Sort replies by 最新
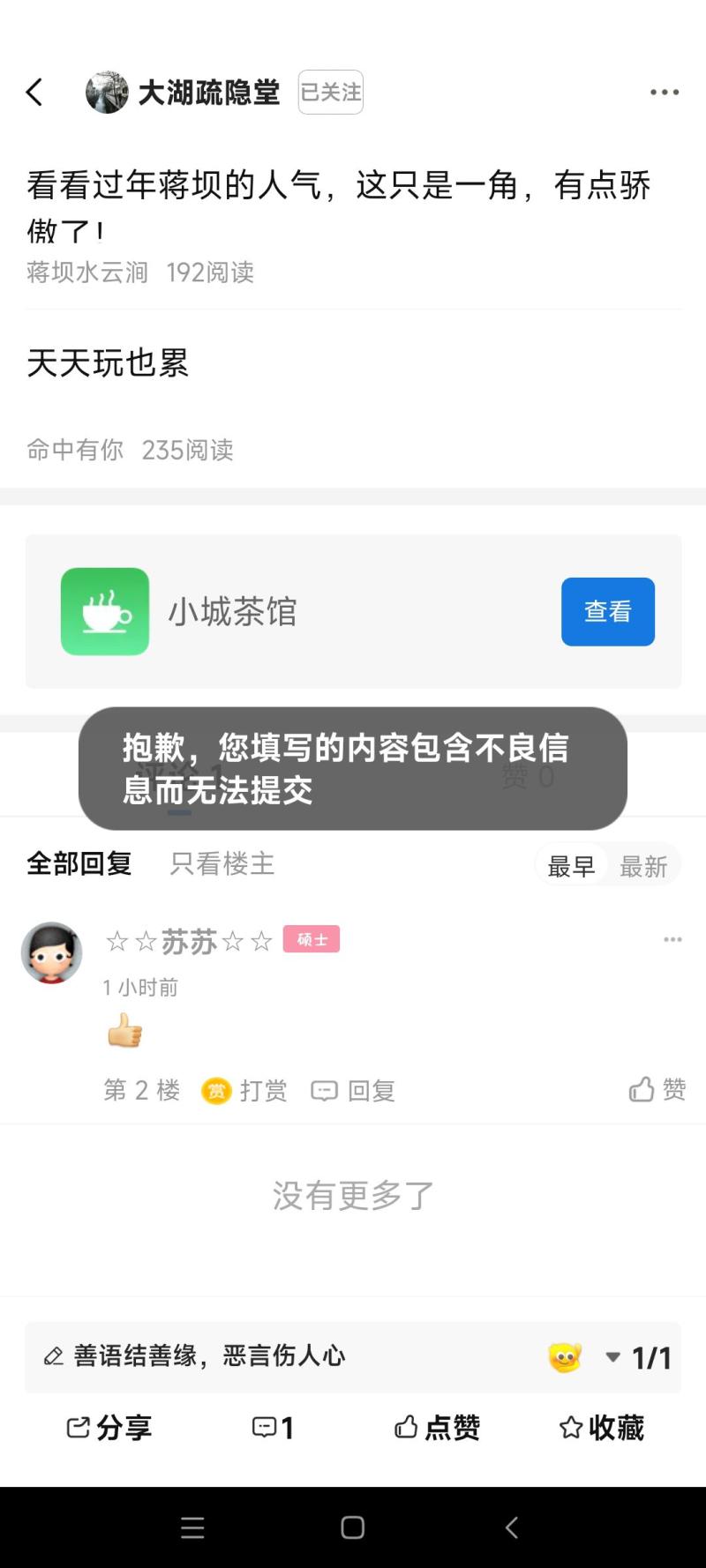The width and height of the screenshot is (706, 1568). (x=643, y=866)
